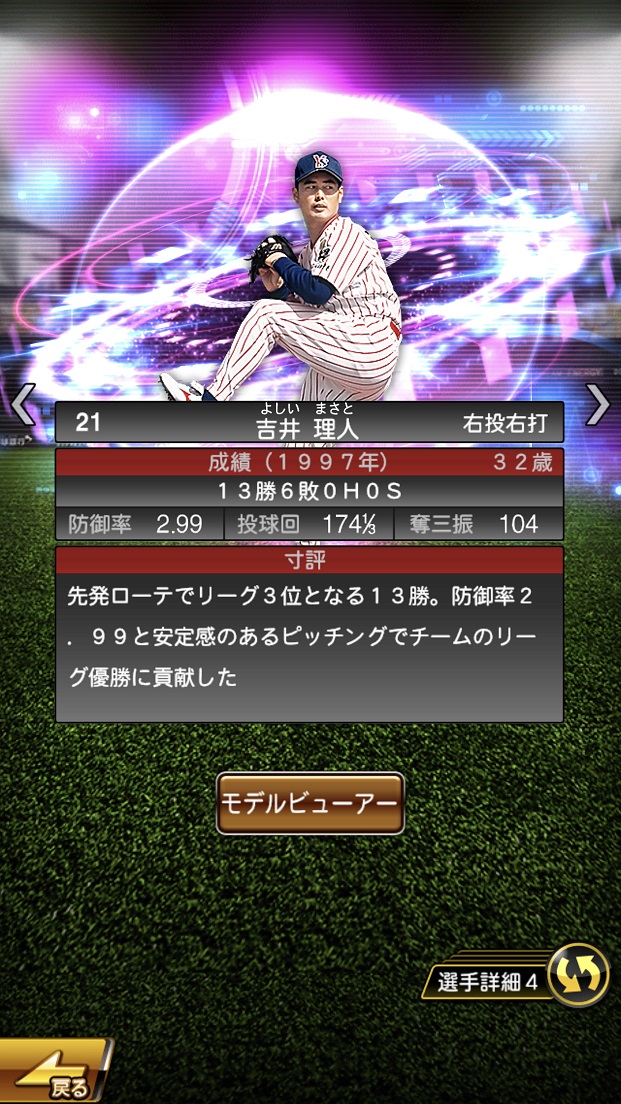Open the モデルビューアー model viewer
The image size is (621, 1104).
point(310,803)
